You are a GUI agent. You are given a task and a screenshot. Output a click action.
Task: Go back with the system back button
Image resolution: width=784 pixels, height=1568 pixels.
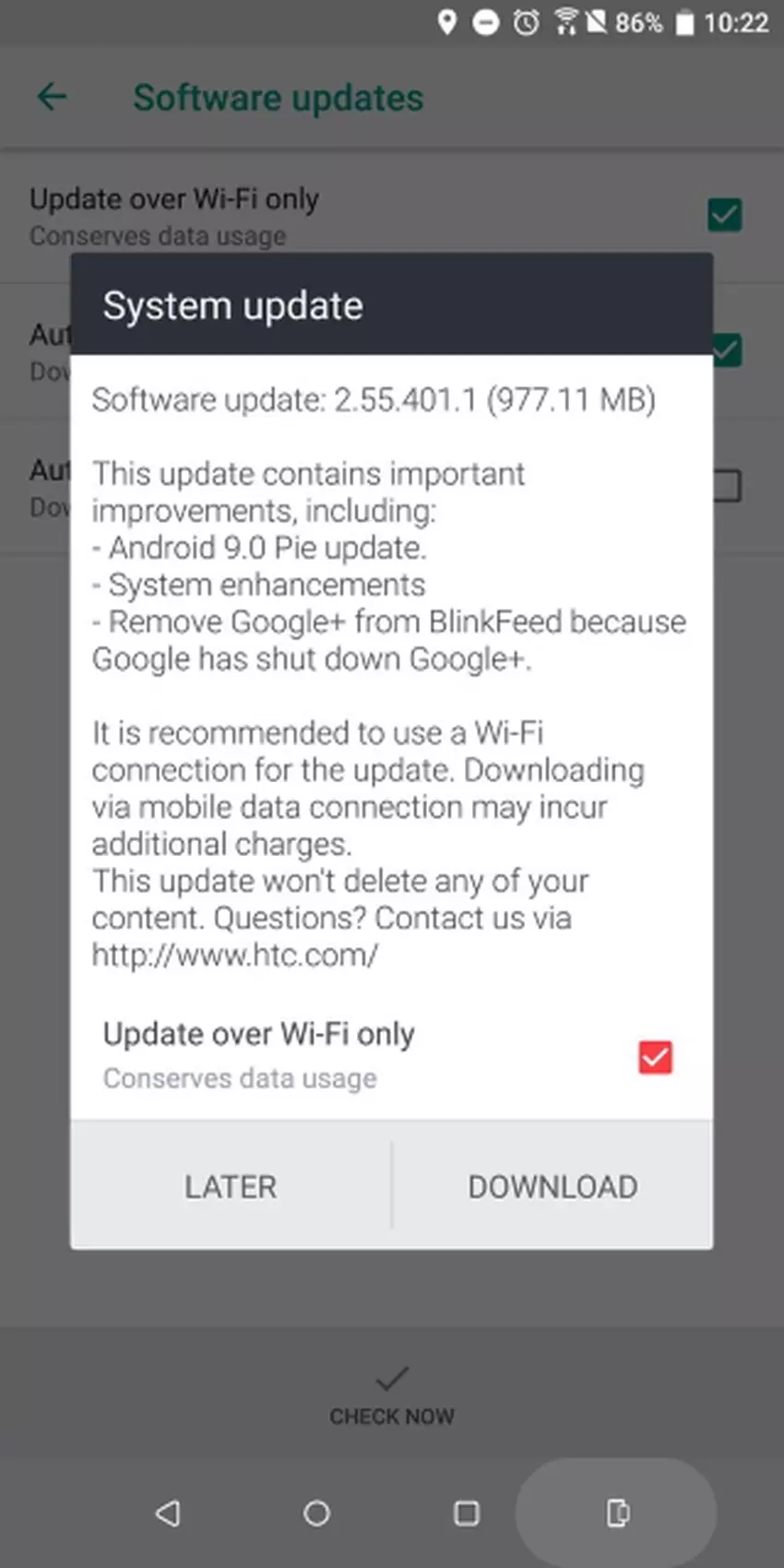pos(168,1514)
